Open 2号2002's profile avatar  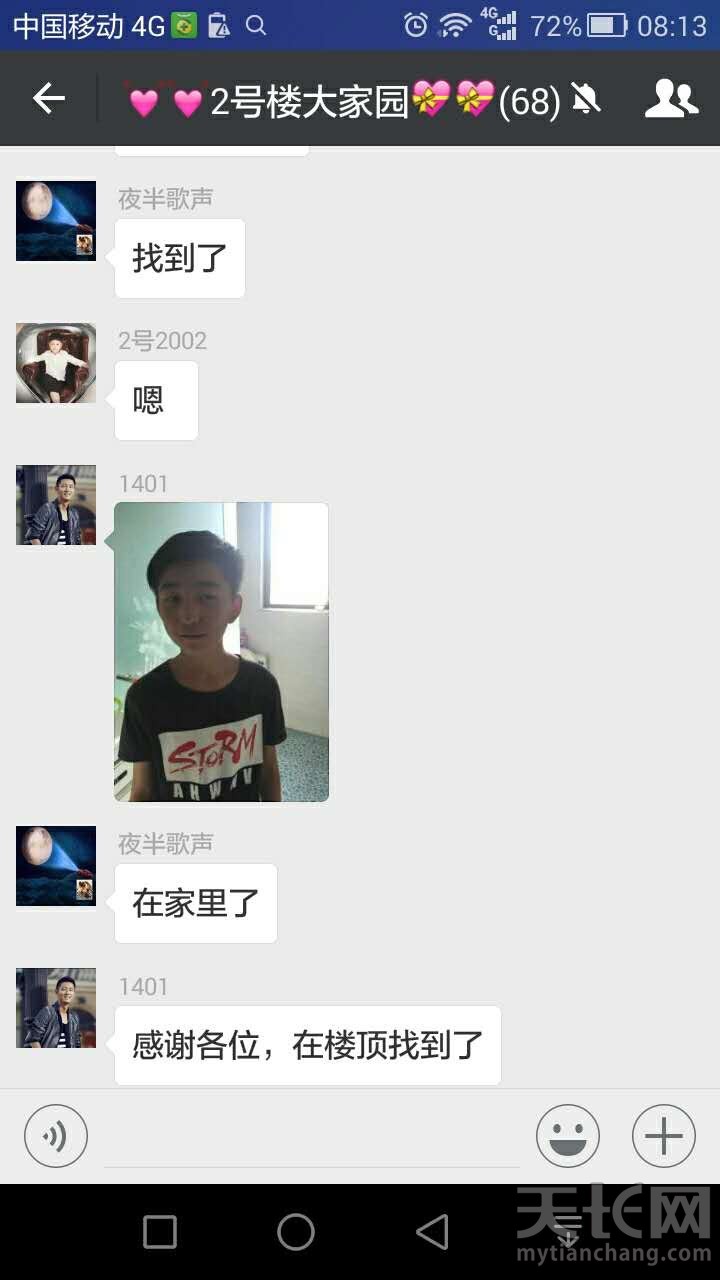click(56, 363)
